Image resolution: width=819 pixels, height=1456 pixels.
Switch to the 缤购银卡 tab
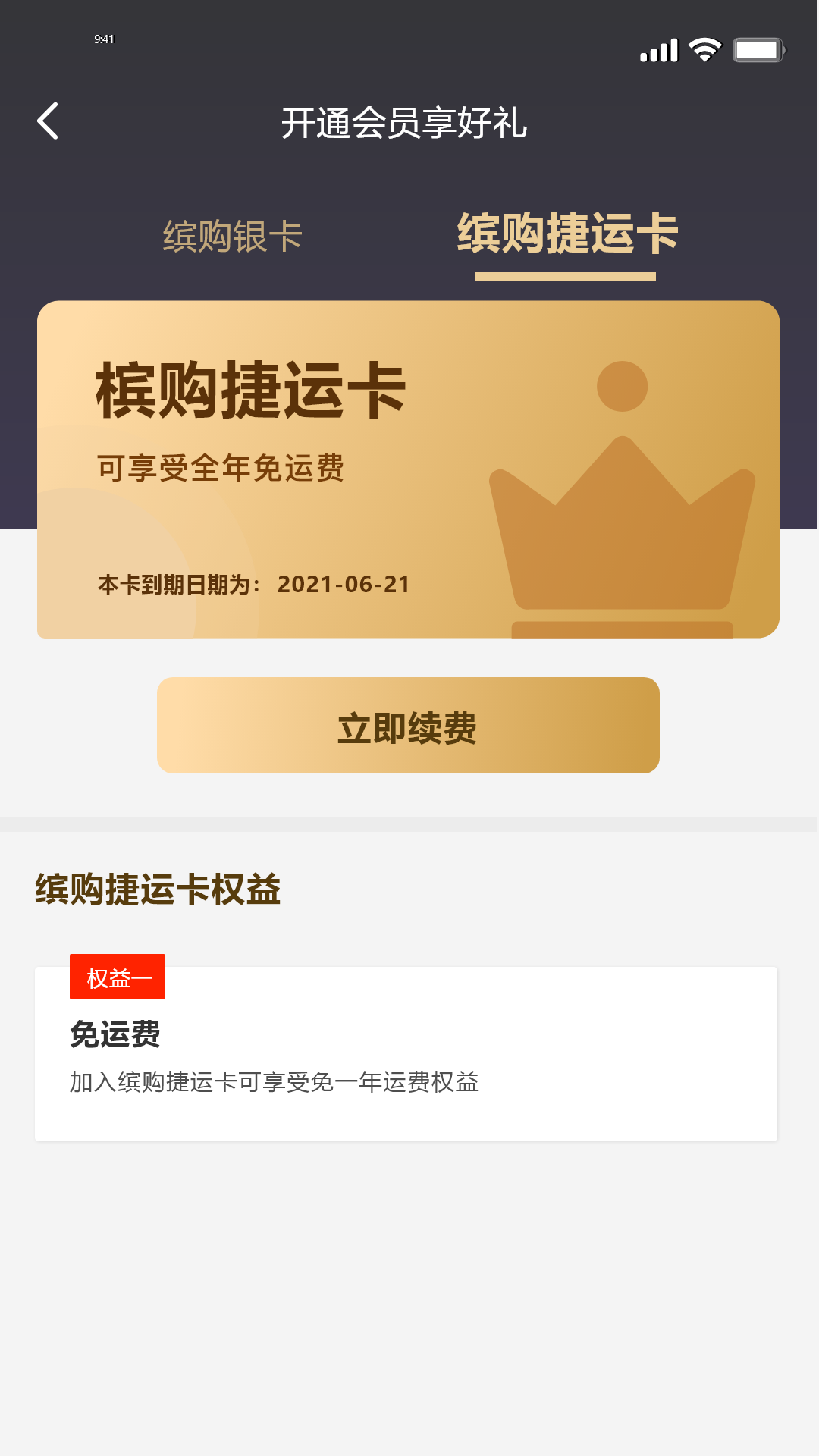(233, 236)
